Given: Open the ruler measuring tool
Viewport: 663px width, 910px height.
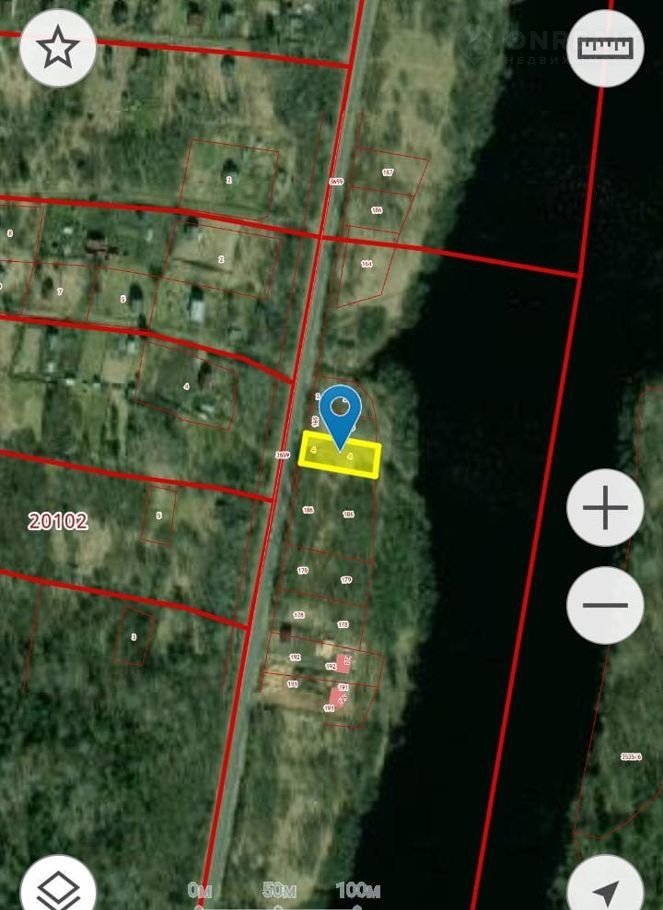Looking at the screenshot, I should coord(607,48).
